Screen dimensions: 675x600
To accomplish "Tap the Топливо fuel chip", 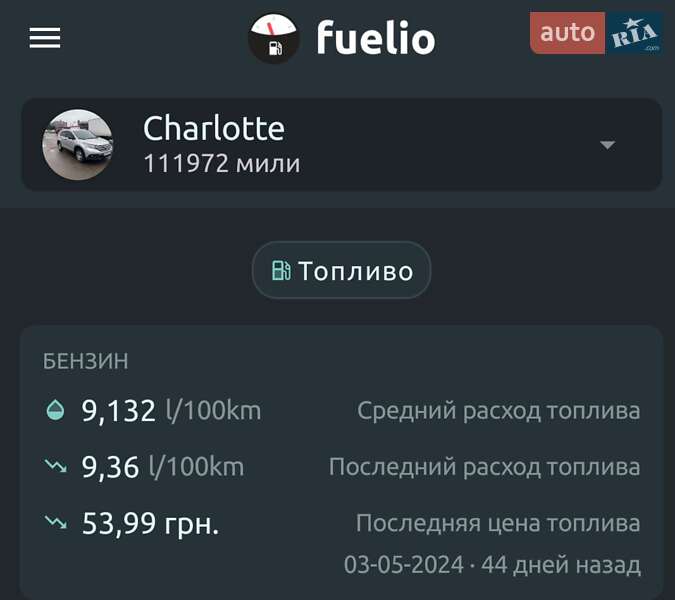I will [x=341, y=270].
